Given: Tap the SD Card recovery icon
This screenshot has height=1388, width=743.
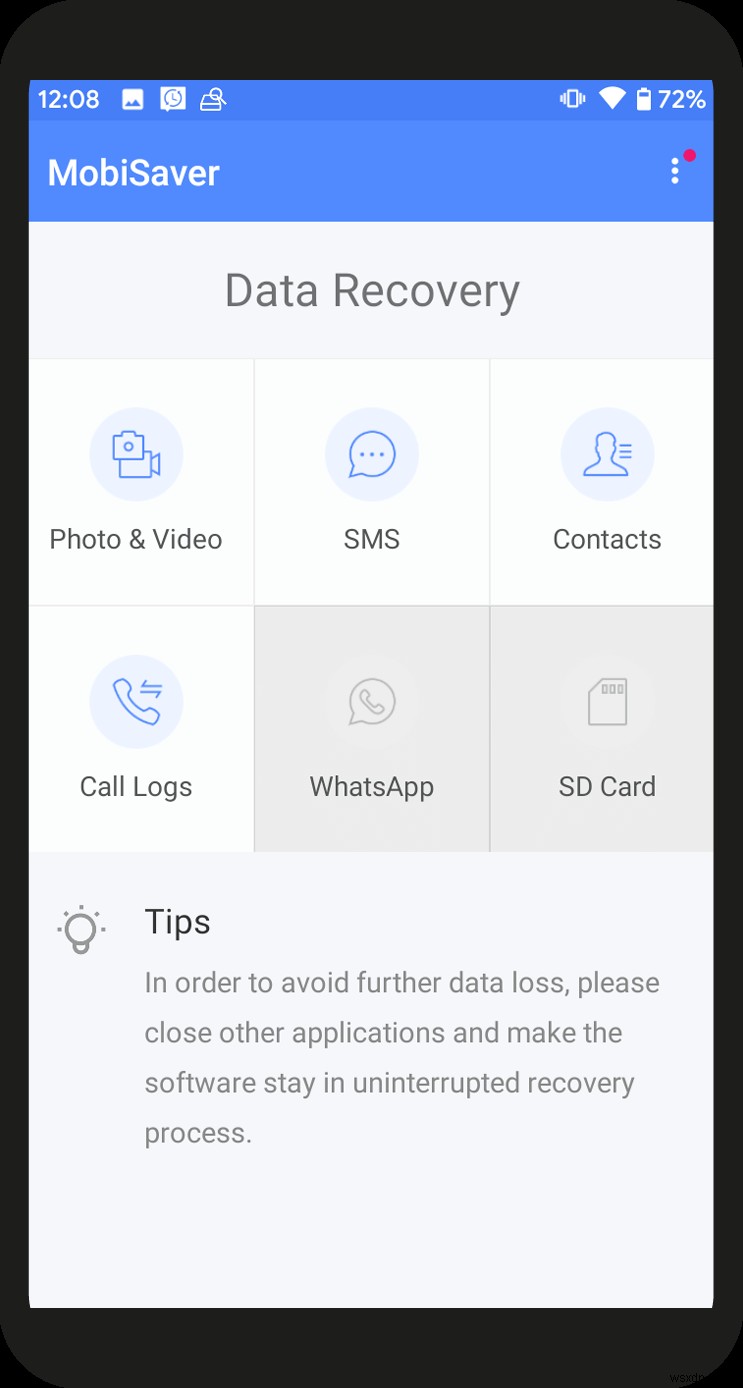Looking at the screenshot, I should click(x=607, y=701).
